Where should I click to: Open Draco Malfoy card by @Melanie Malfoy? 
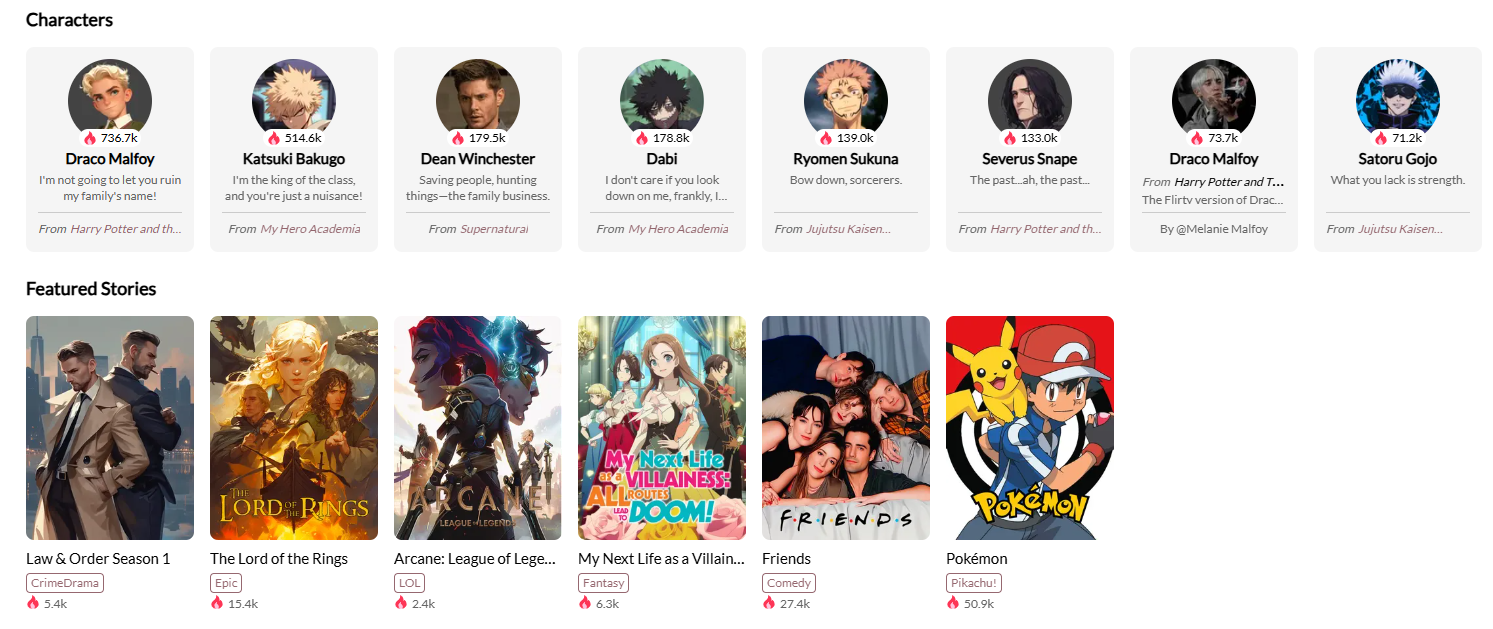[1213, 159]
